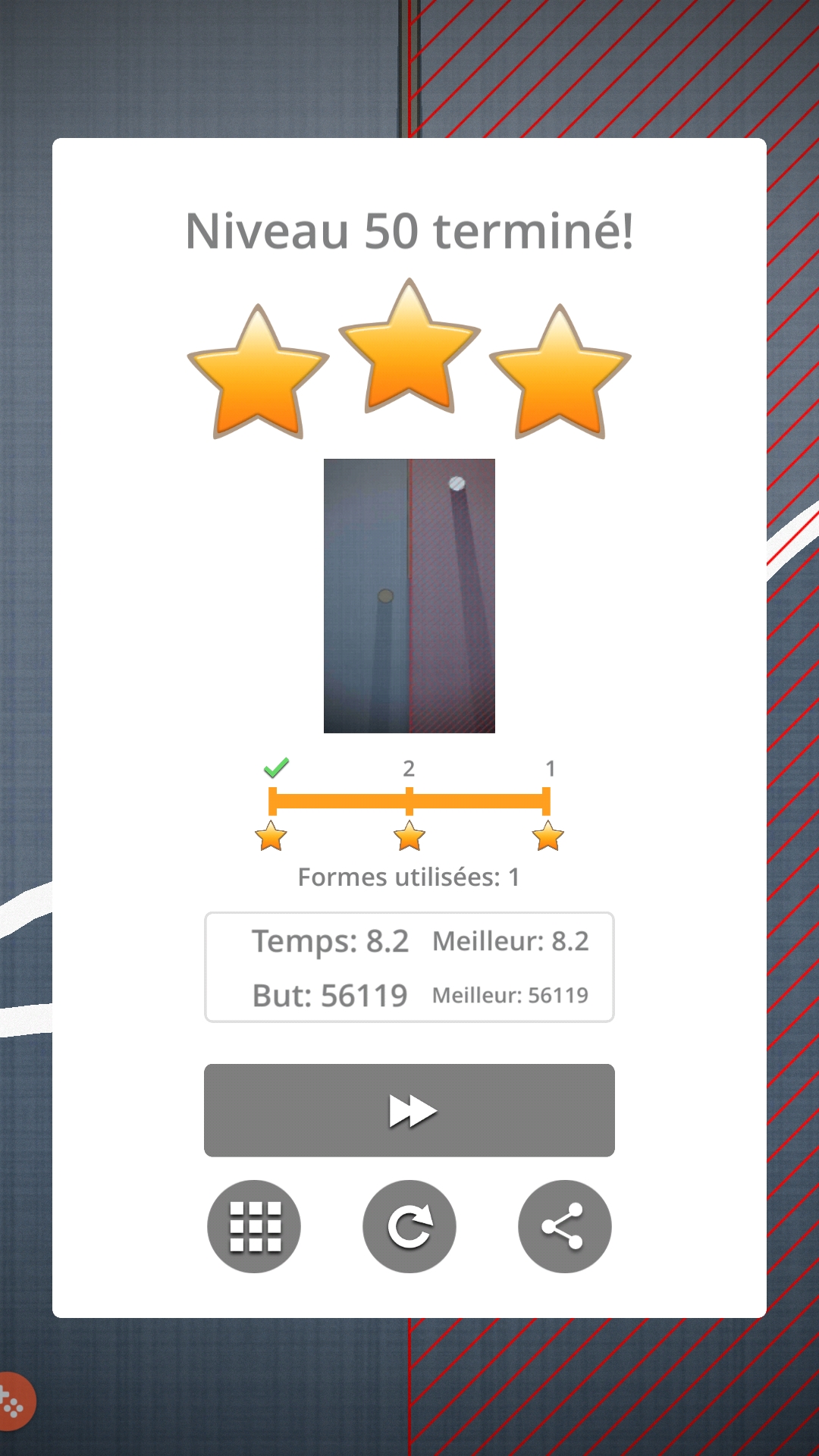Continue to the next level
The height and width of the screenshot is (1456, 819).
[409, 1110]
